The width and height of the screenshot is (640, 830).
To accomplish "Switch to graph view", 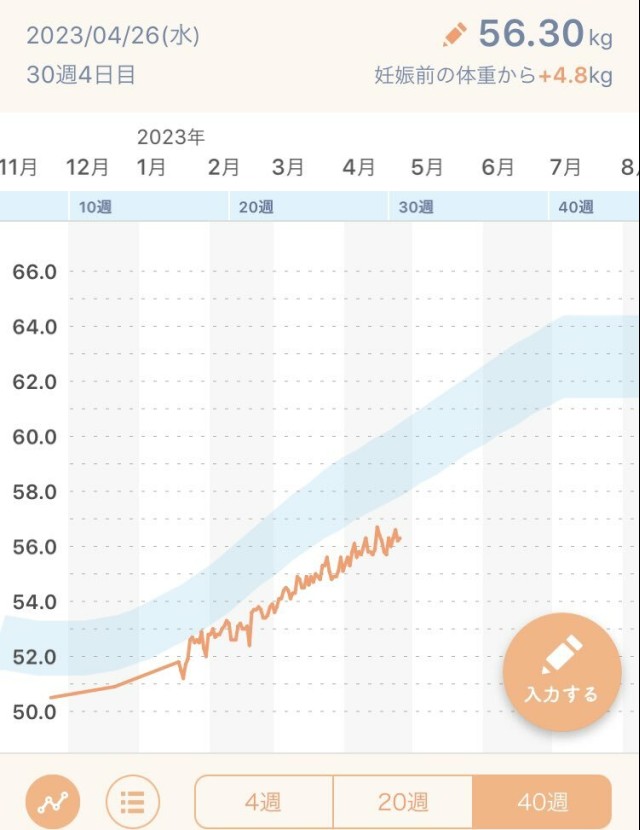I will pyautogui.click(x=51, y=802).
